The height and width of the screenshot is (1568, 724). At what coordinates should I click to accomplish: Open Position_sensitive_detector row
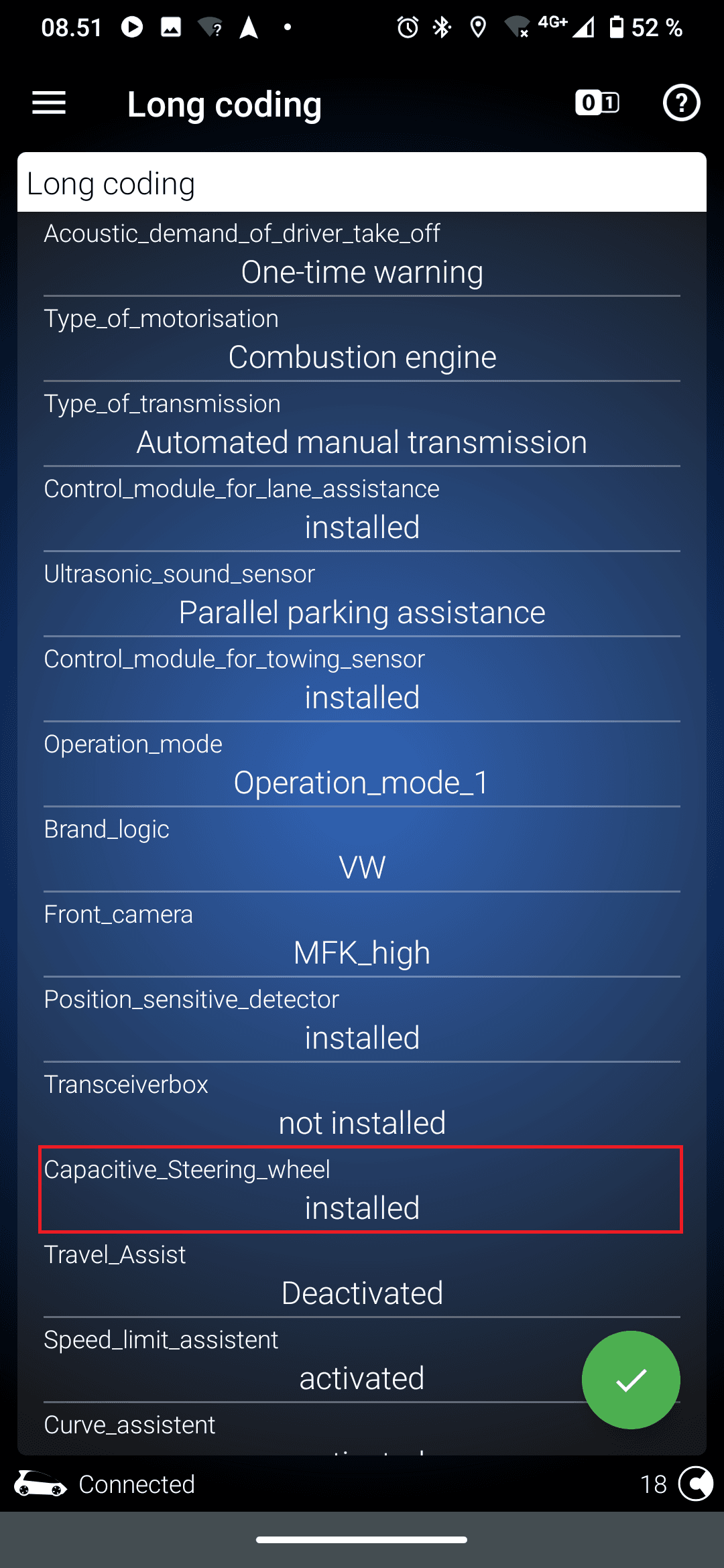click(362, 1021)
